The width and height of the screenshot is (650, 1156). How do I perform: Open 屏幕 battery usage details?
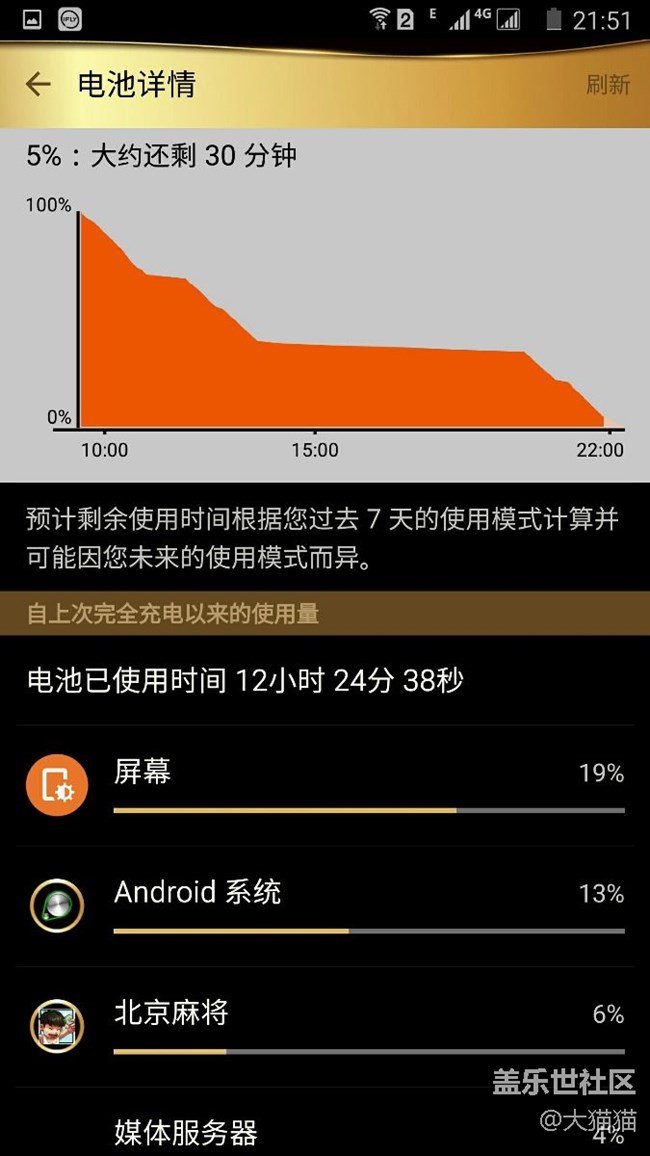click(325, 785)
